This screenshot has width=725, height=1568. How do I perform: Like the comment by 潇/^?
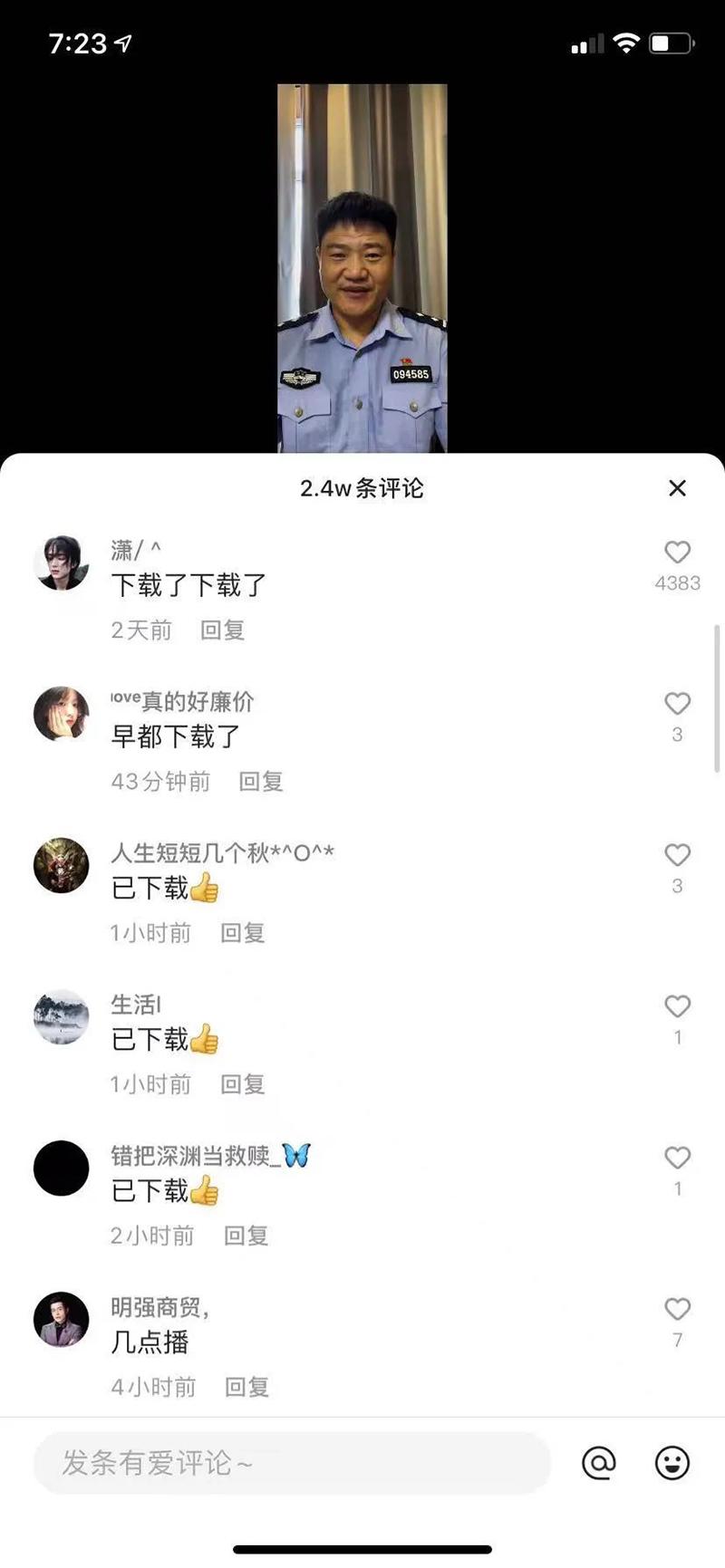pyautogui.click(x=677, y=553)
